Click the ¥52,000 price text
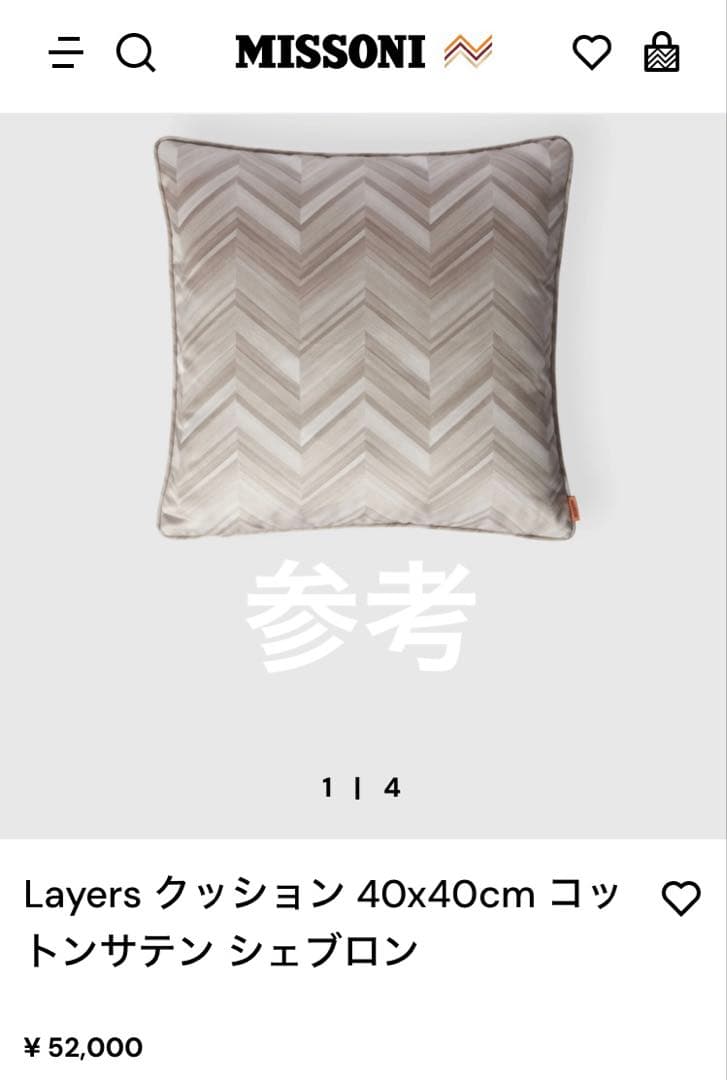The height and width of the screenshot is (1080, 727). pos(85,1048)
